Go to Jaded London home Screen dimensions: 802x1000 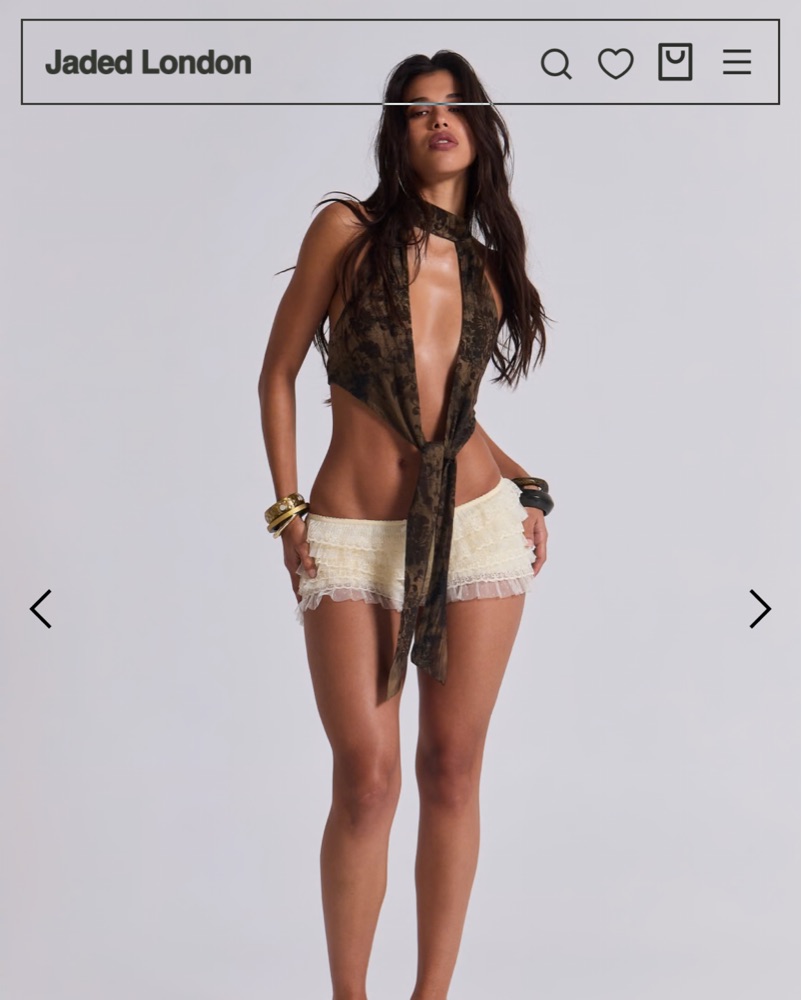148,62
